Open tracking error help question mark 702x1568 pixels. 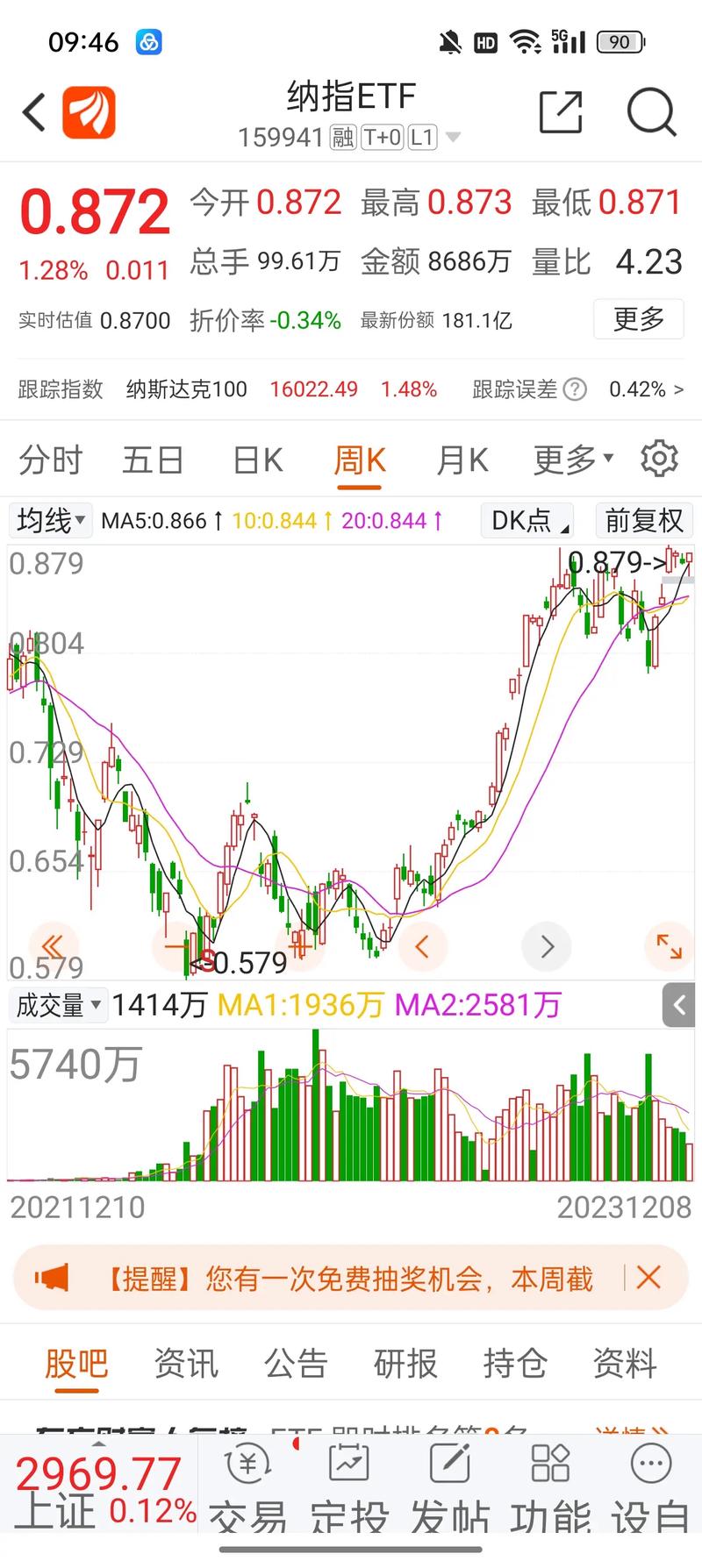(x=575, y=389)
